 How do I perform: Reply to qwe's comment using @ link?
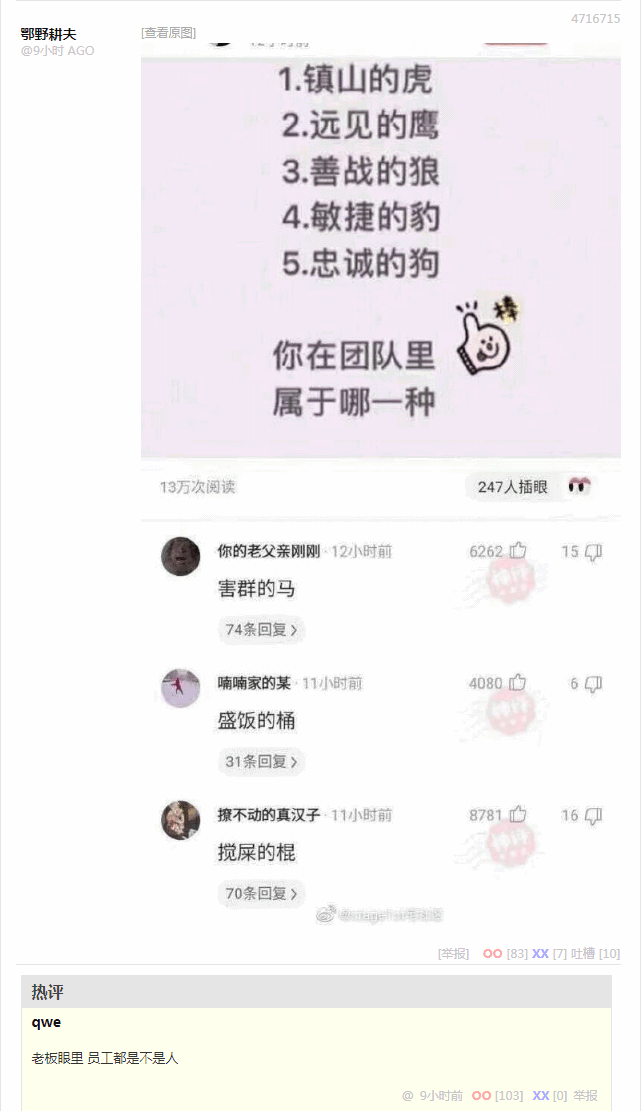[x=407, y=1096]
